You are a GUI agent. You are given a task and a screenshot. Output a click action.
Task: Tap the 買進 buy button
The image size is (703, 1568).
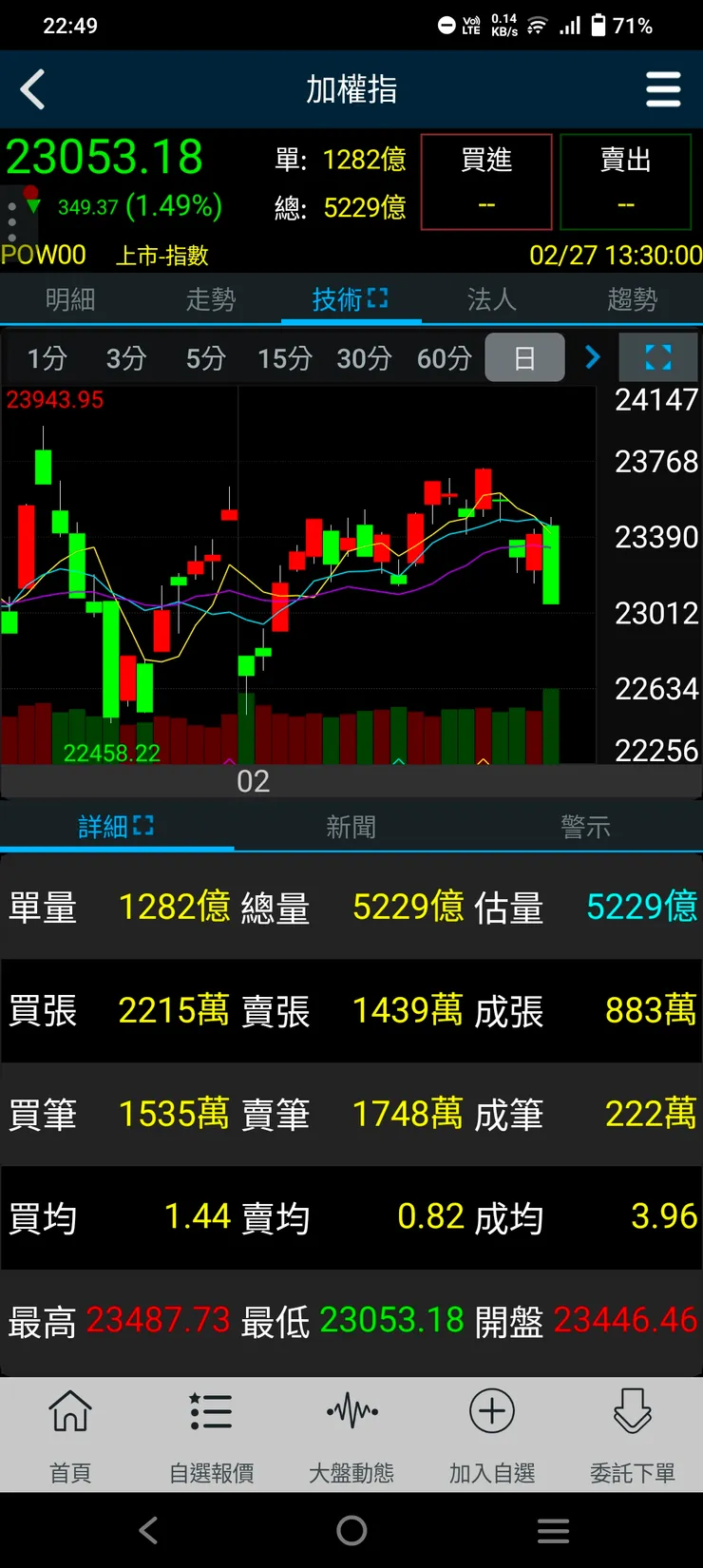click(486, 182)
